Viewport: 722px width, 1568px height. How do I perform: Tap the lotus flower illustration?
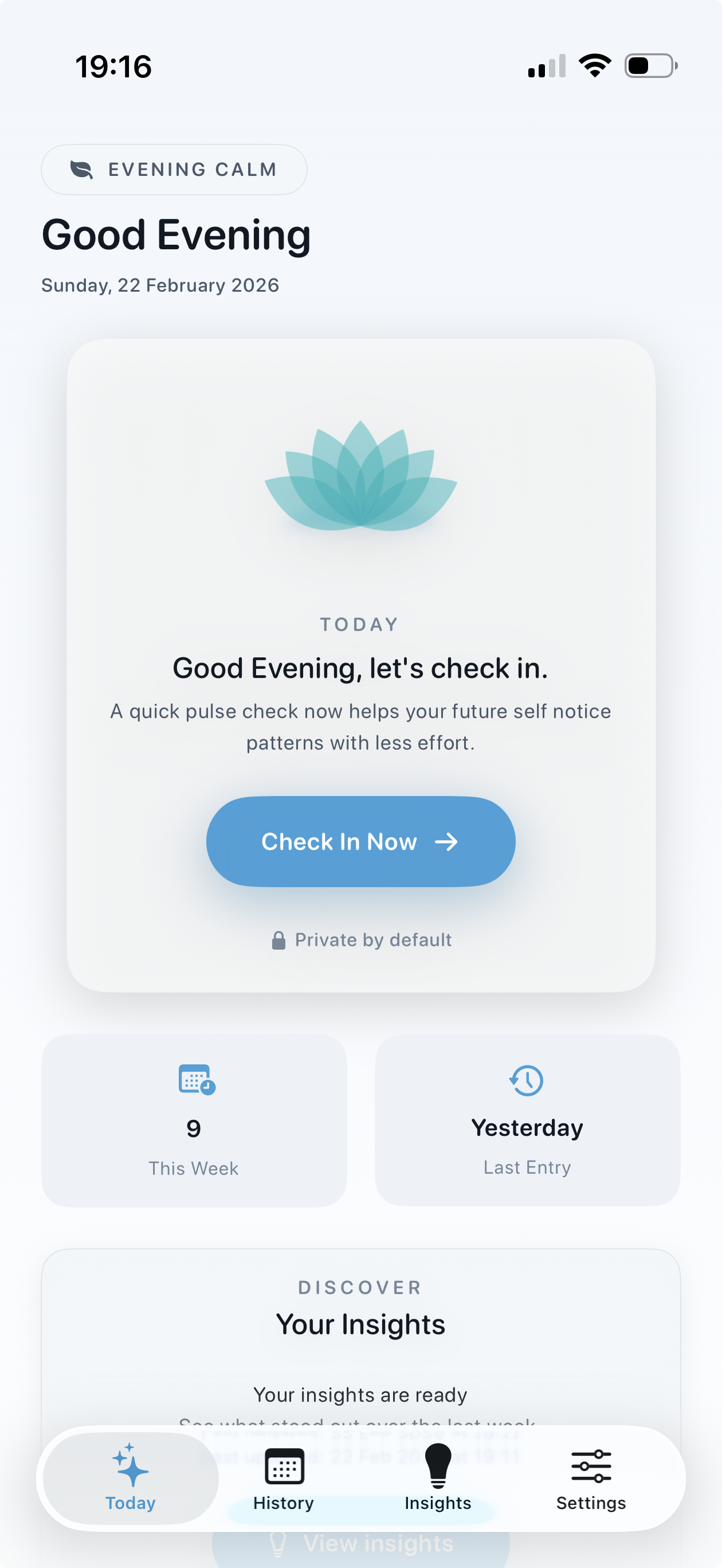(x=360, y=481)
